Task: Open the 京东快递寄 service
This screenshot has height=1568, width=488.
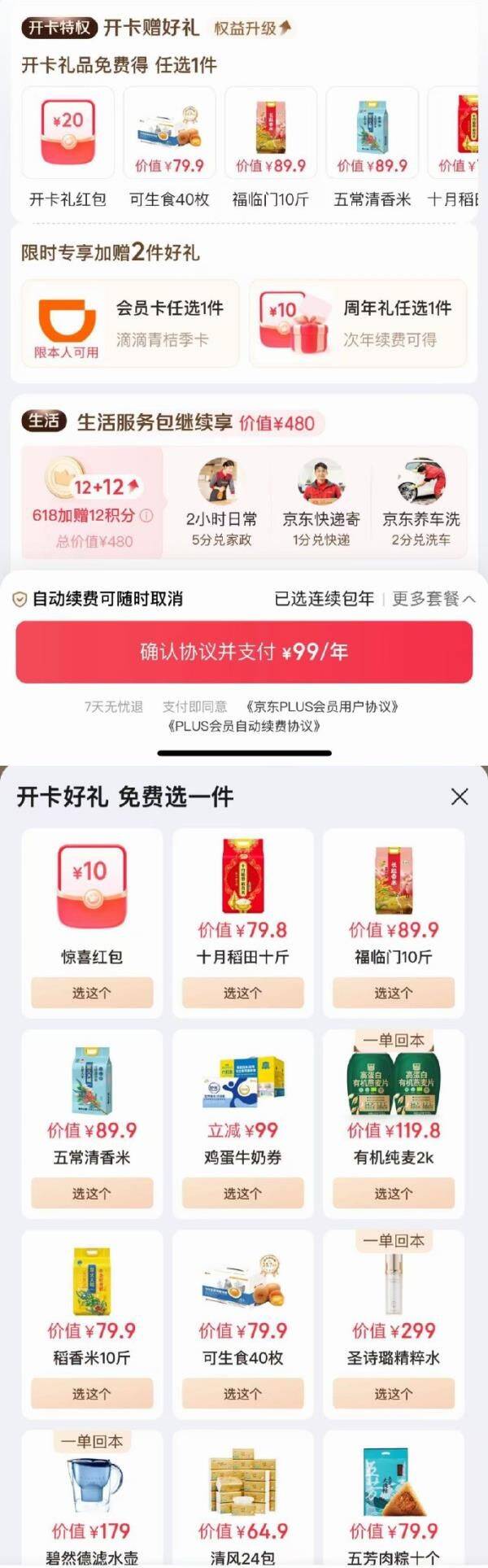Action: point(321,503)
